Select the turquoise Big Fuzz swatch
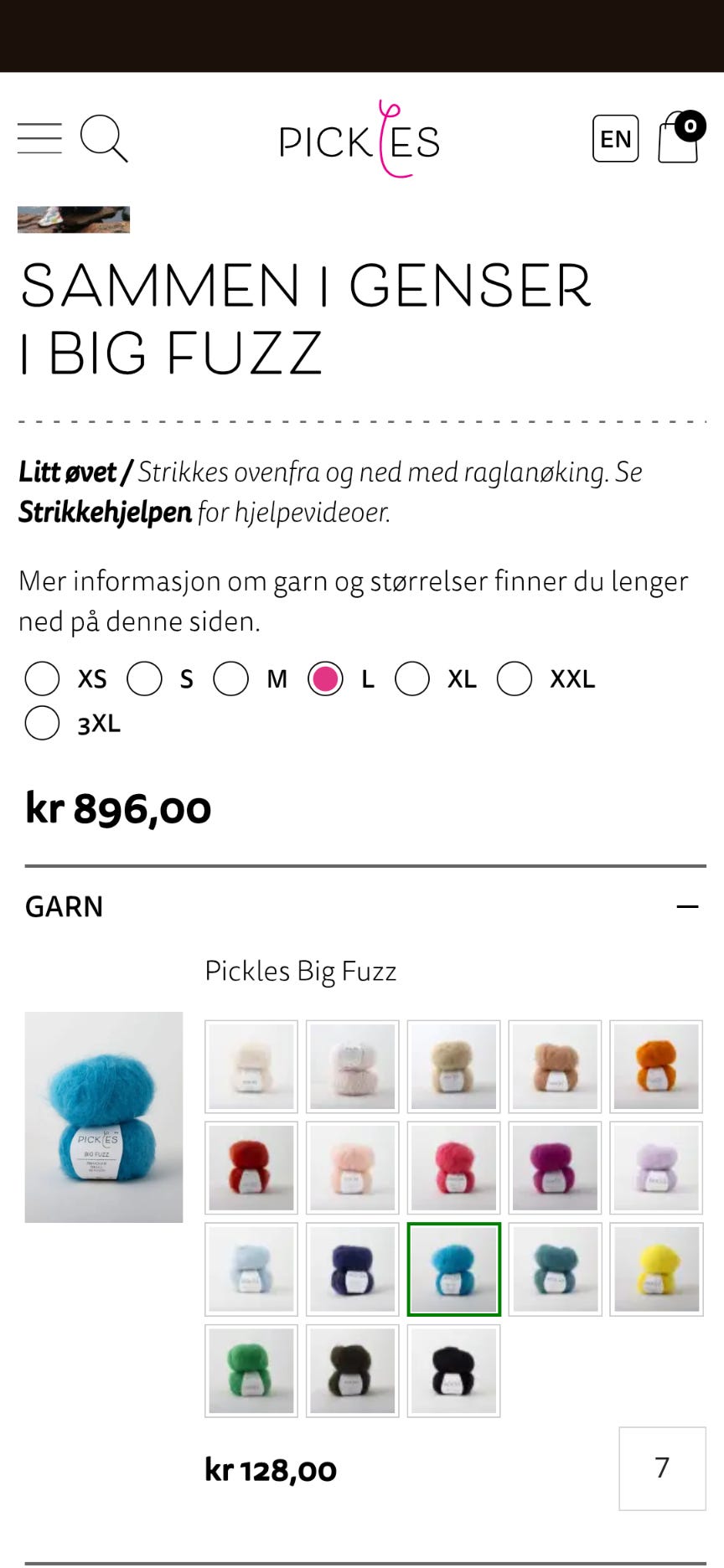The height and width of the screenshot is (1568, 724). [x=452, y=1268]
